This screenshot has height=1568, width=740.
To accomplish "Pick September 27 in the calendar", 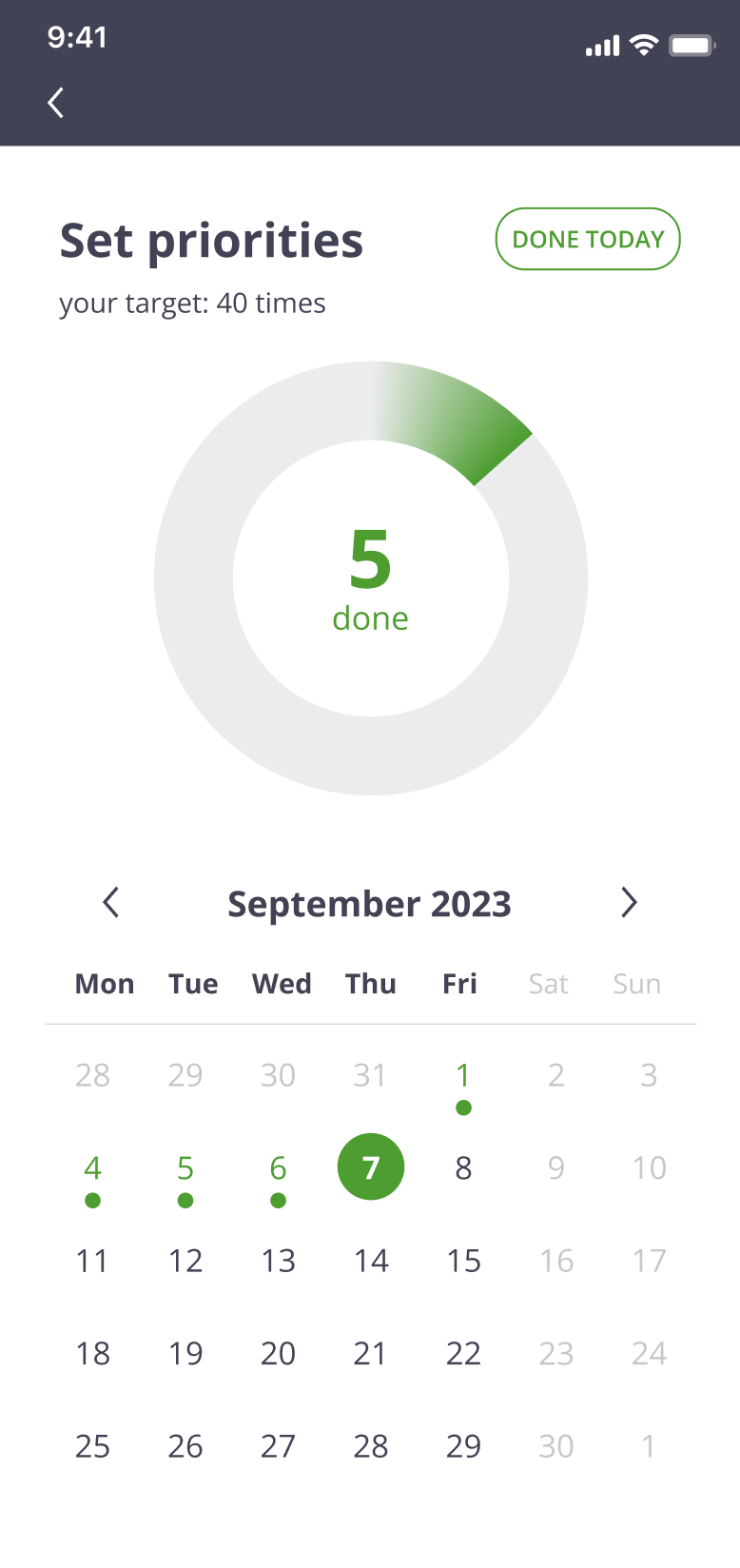I will 278,1446.
